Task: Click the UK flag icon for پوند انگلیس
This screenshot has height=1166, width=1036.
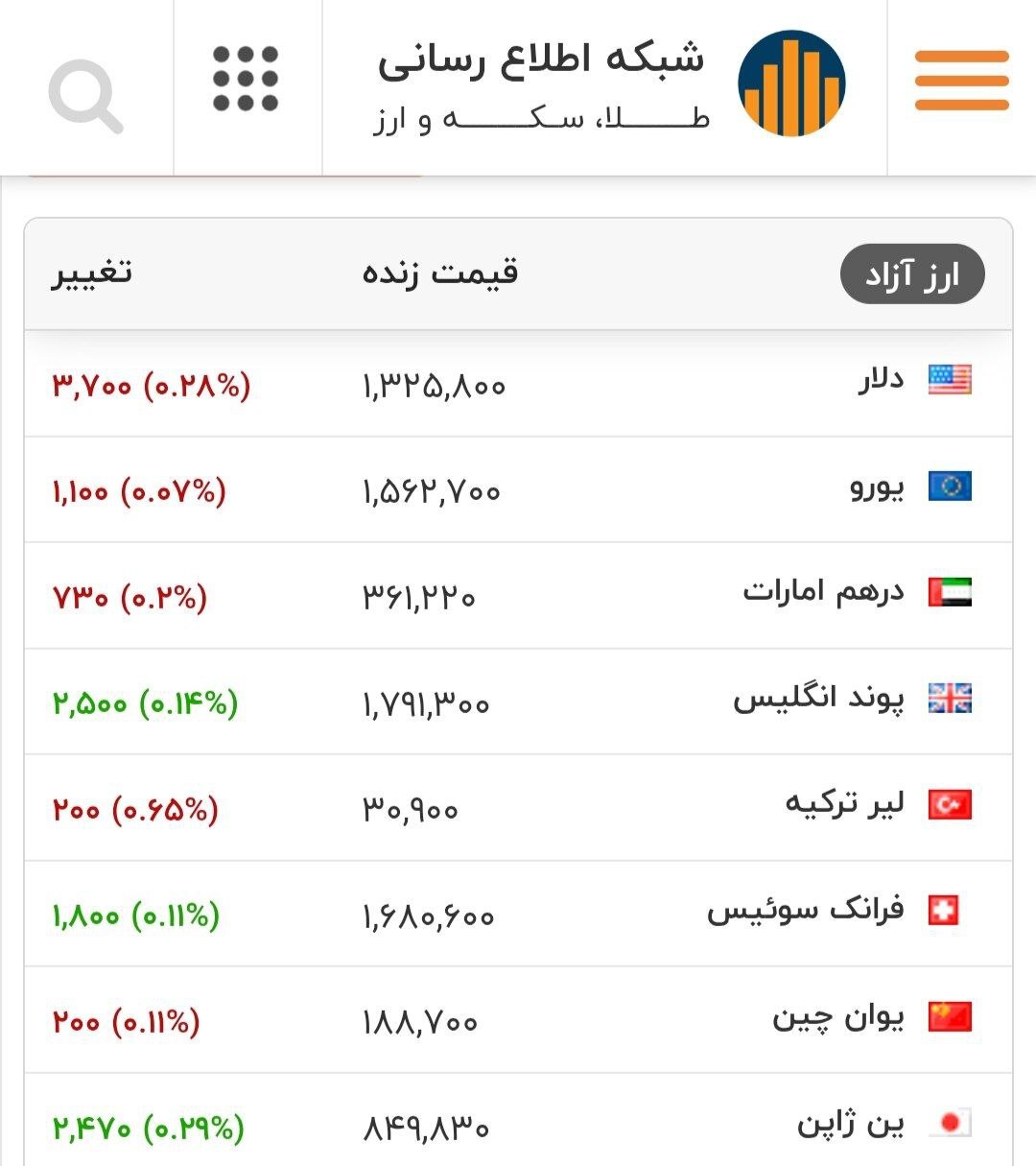Action: click(950, 700)
